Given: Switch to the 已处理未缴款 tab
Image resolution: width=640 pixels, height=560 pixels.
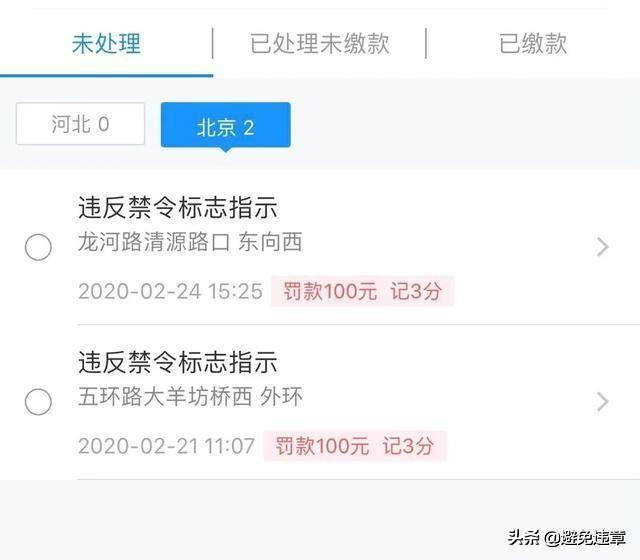Looking at the screenshot, I should (x=319, y=44).
